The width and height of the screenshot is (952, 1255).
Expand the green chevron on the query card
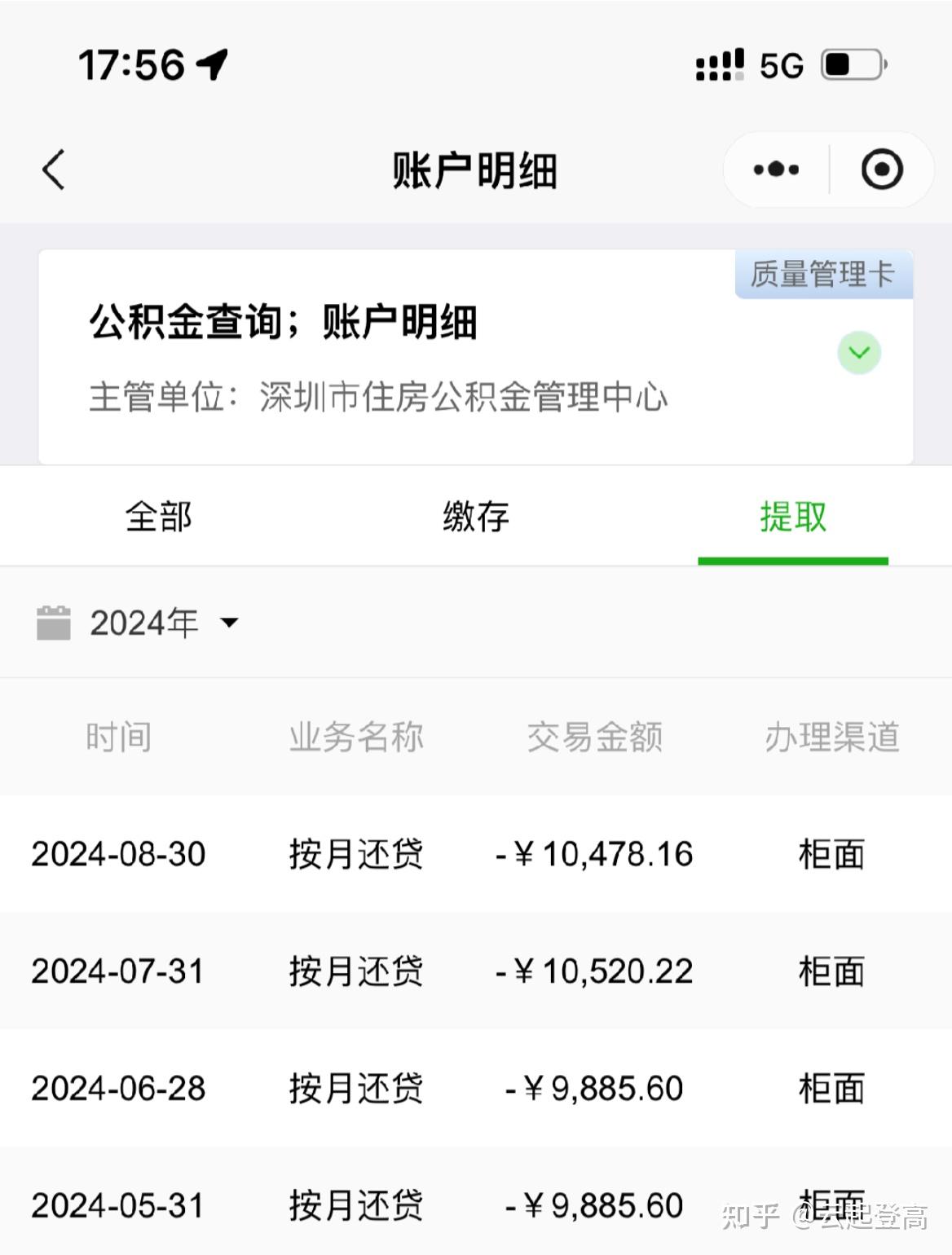pos(858,352)
